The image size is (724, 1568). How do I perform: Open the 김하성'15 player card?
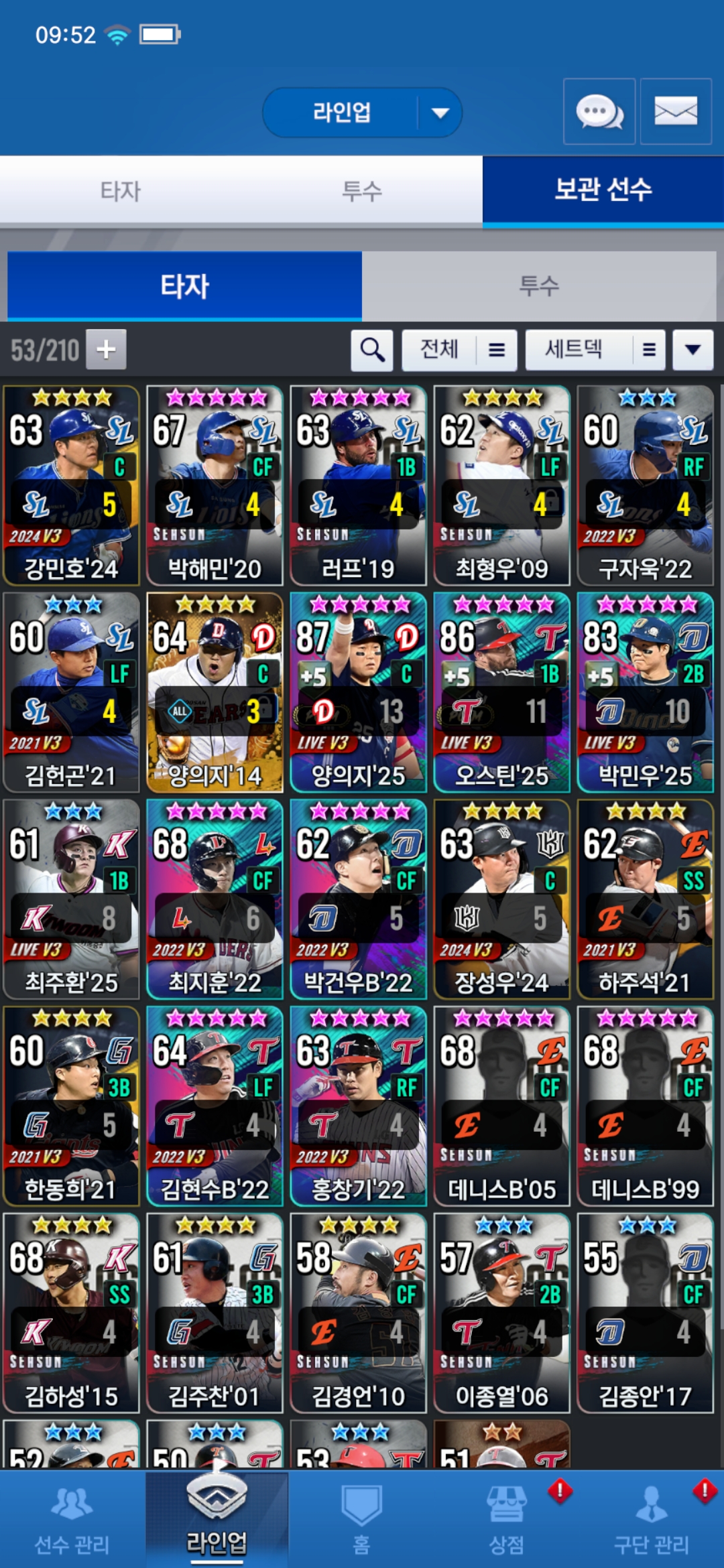click(x=71, y=1313)
